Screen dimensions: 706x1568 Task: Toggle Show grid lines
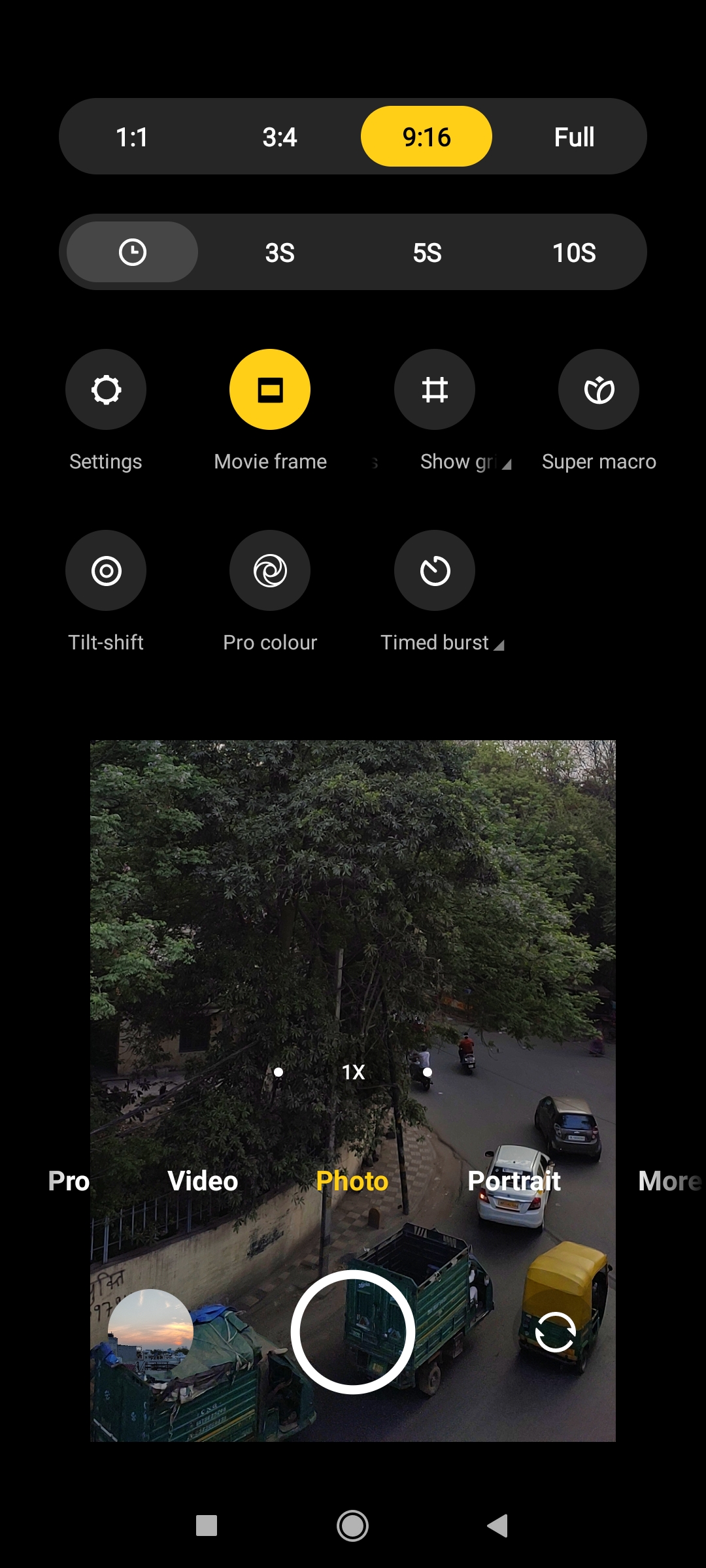pos(435,390)
